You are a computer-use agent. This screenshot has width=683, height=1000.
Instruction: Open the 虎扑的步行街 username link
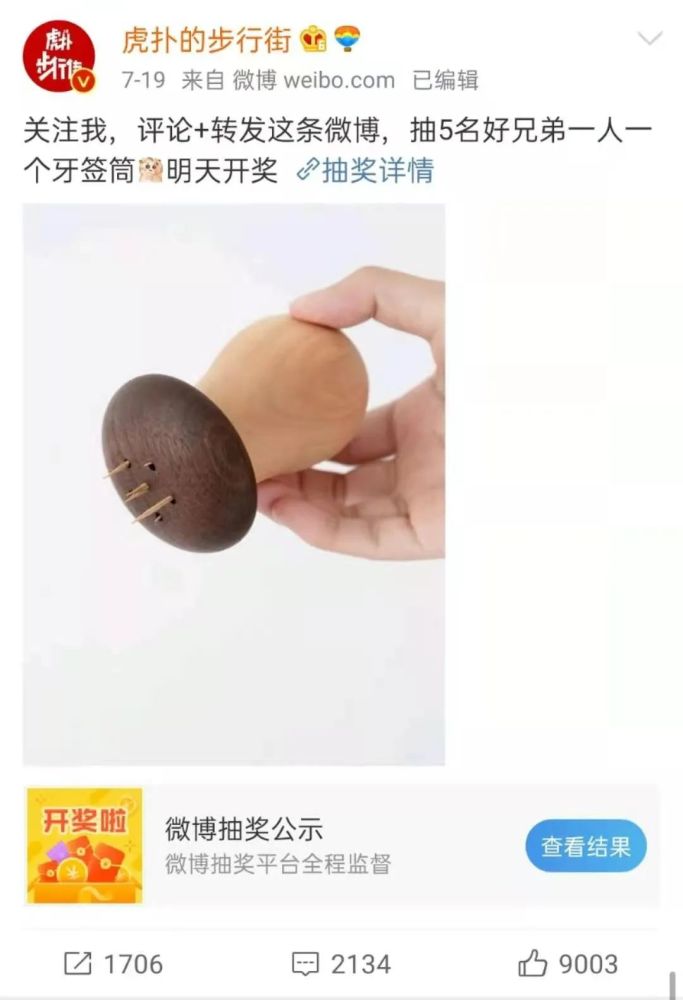click(206, 40)
